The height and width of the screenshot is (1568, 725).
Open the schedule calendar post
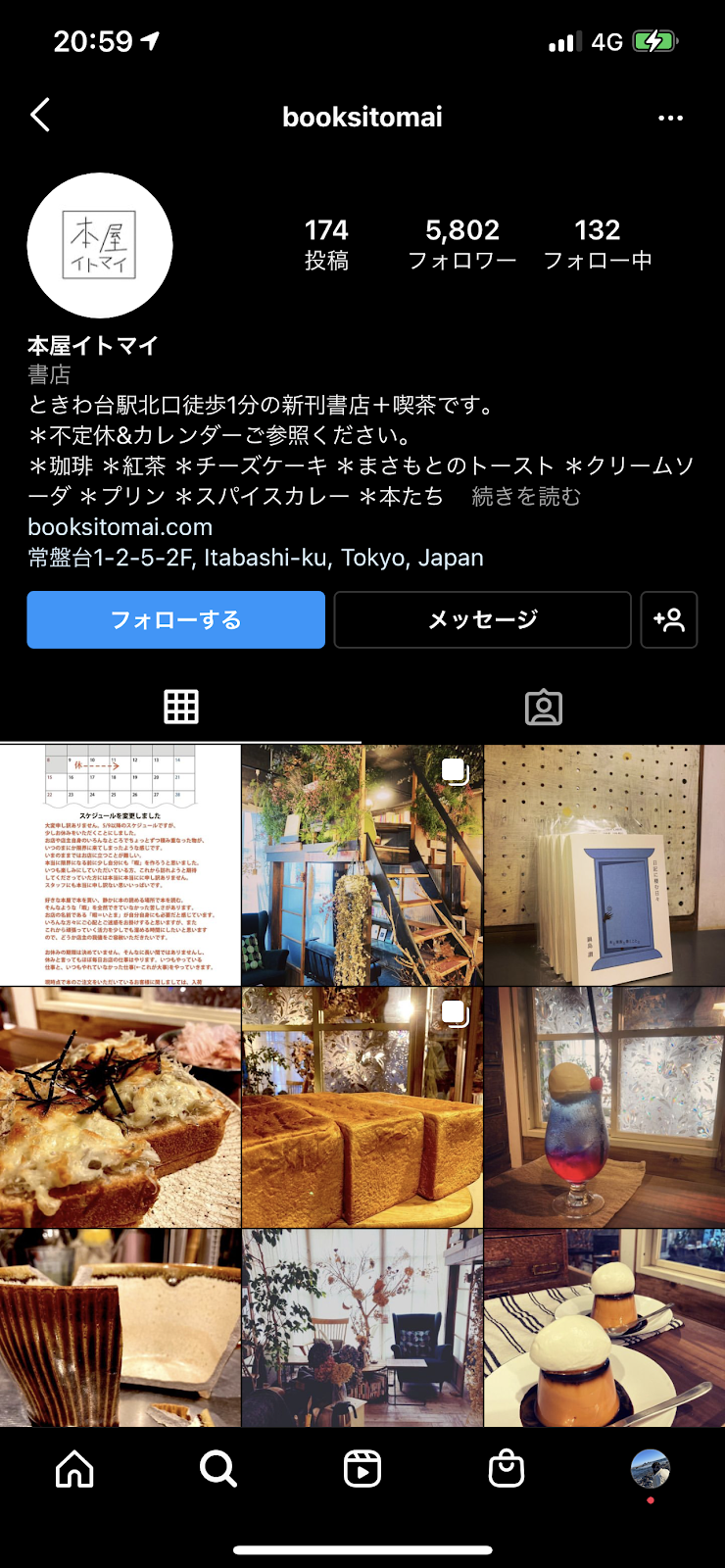(120, 864)
